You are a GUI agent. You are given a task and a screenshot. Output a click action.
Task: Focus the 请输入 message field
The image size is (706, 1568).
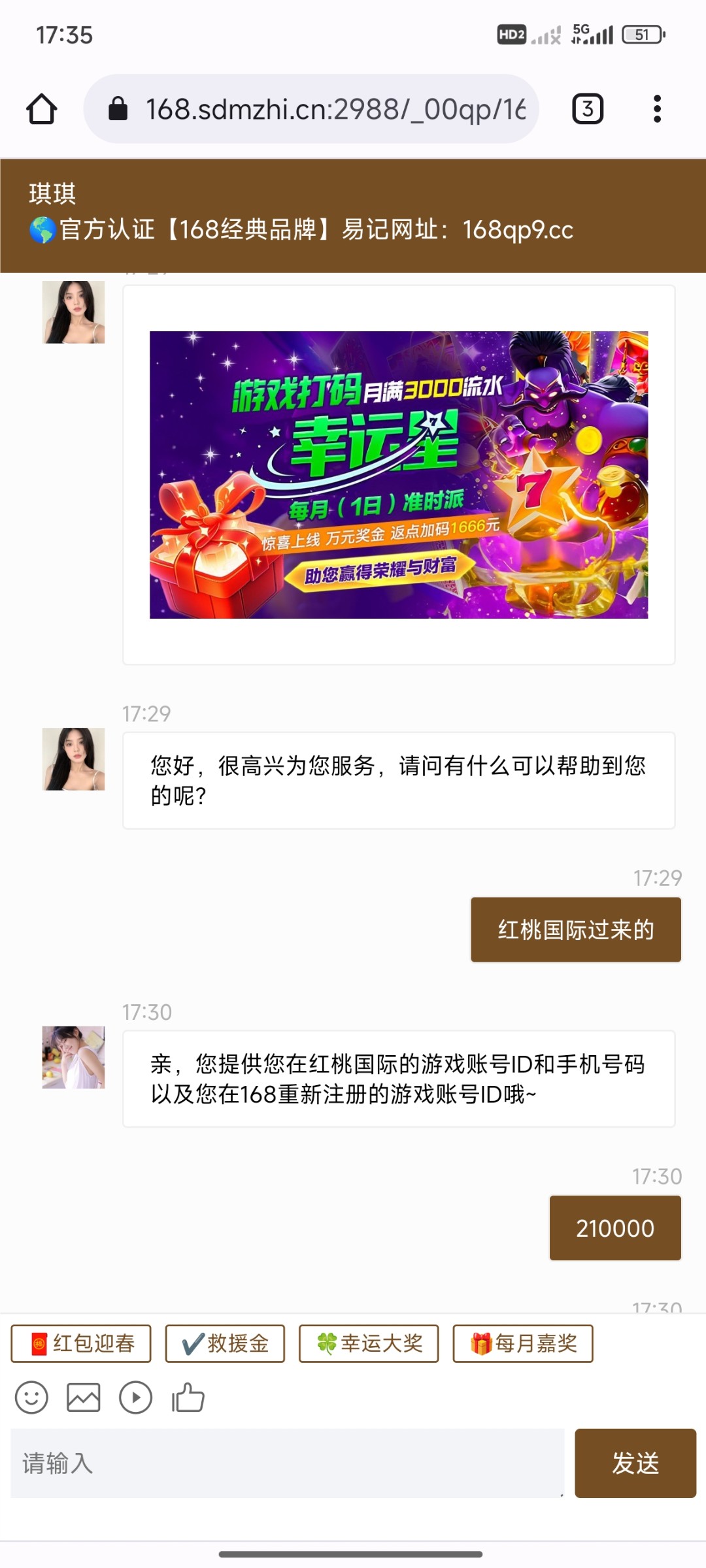[x=288, y=1463]
